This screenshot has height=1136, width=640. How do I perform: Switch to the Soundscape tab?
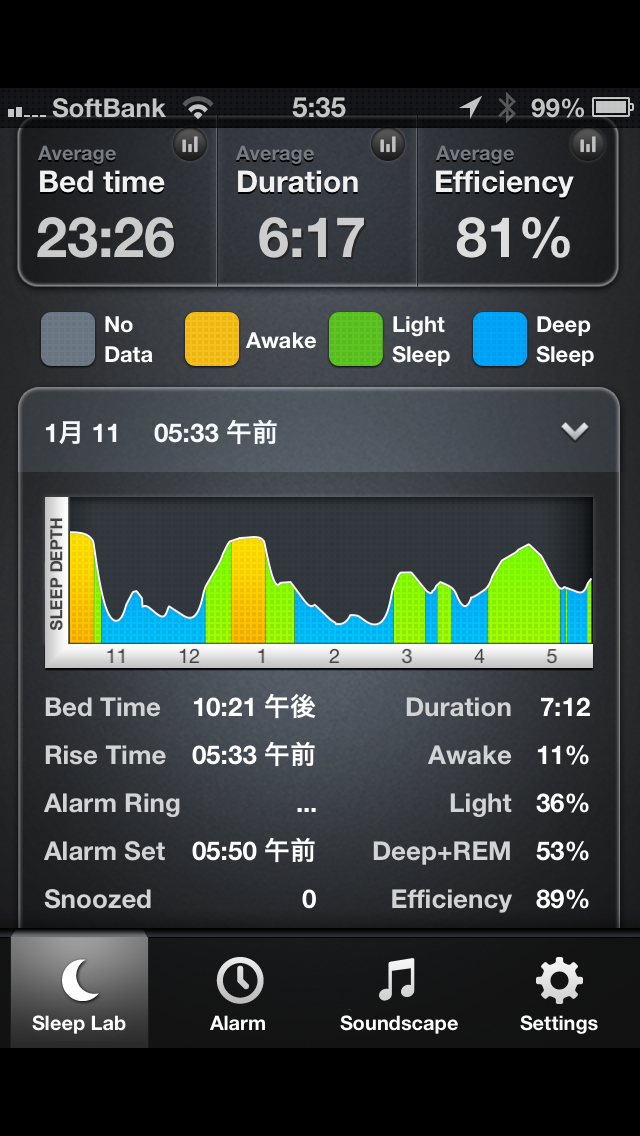pos(399,992)
